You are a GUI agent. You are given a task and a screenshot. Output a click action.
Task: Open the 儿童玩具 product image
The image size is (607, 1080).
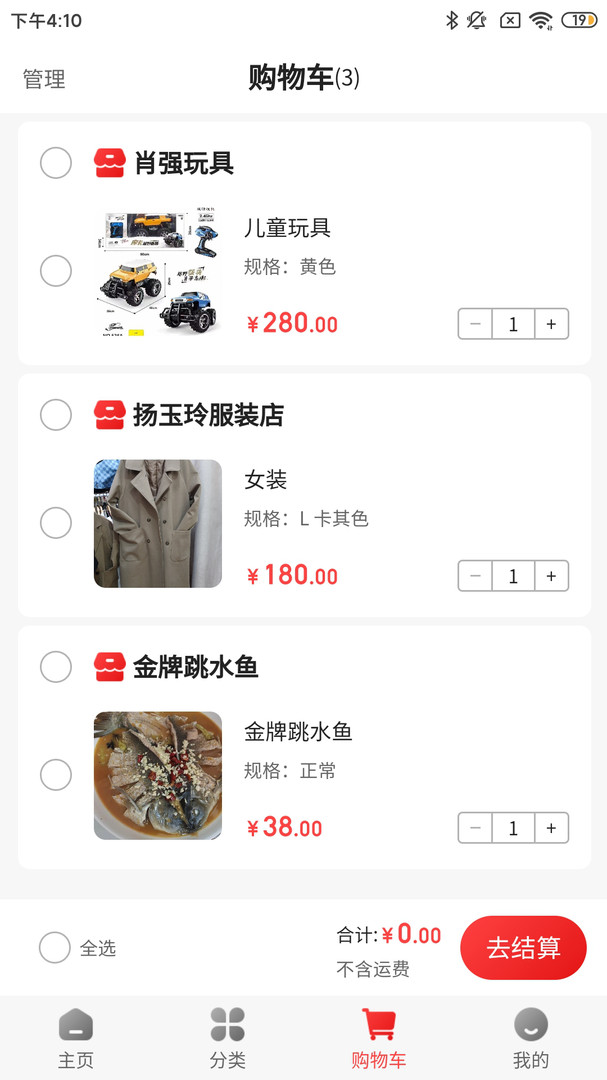(158, 272)
